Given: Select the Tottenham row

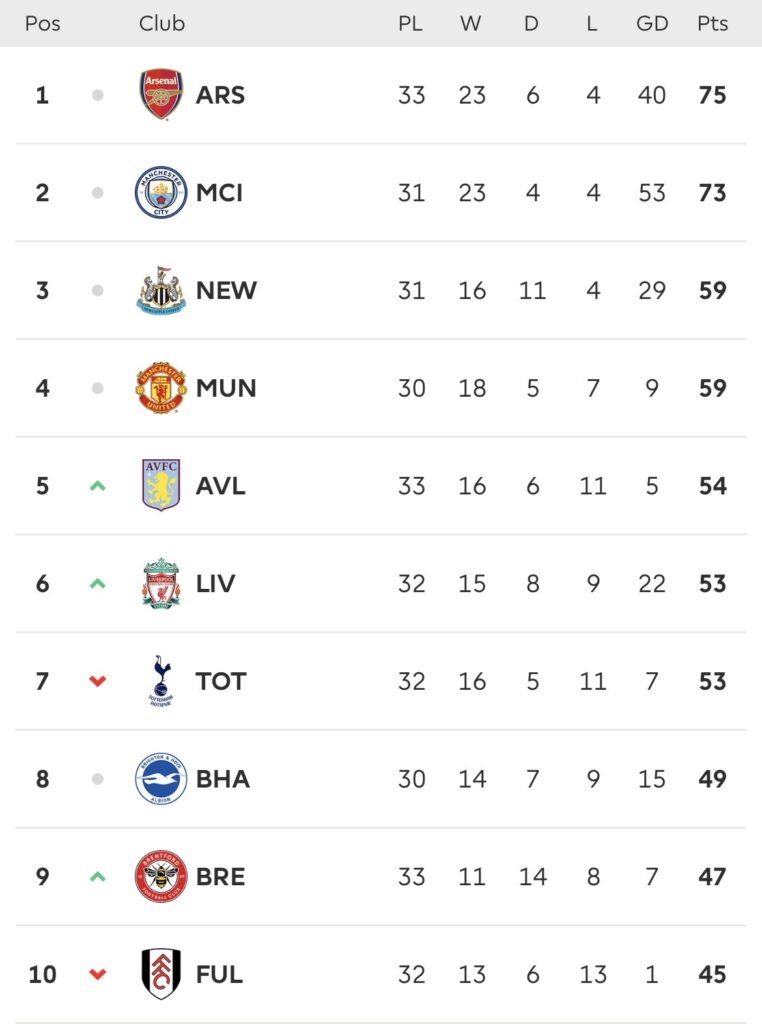Looking at the screenshot, I should tap(220, 681).
